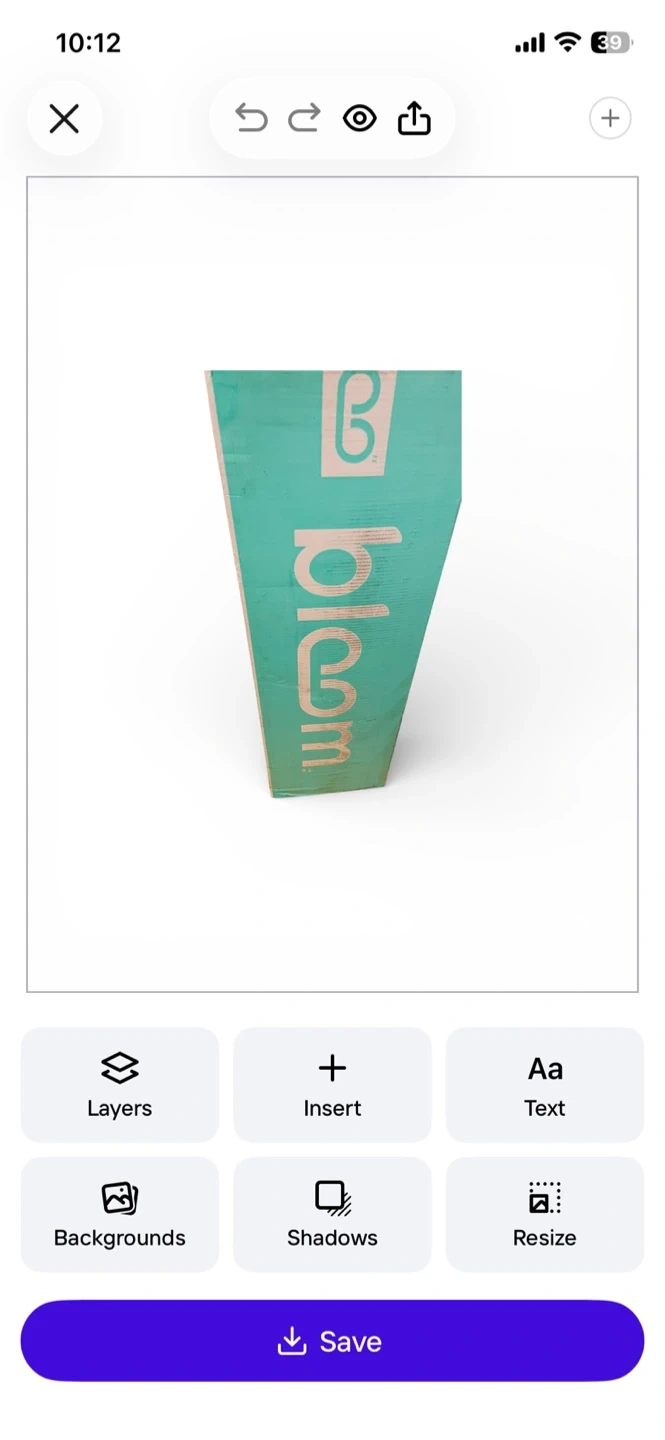Viewport: 665px width, 1440px height.
Task: Close the photo editor
Action: click(x=65, y=120)
